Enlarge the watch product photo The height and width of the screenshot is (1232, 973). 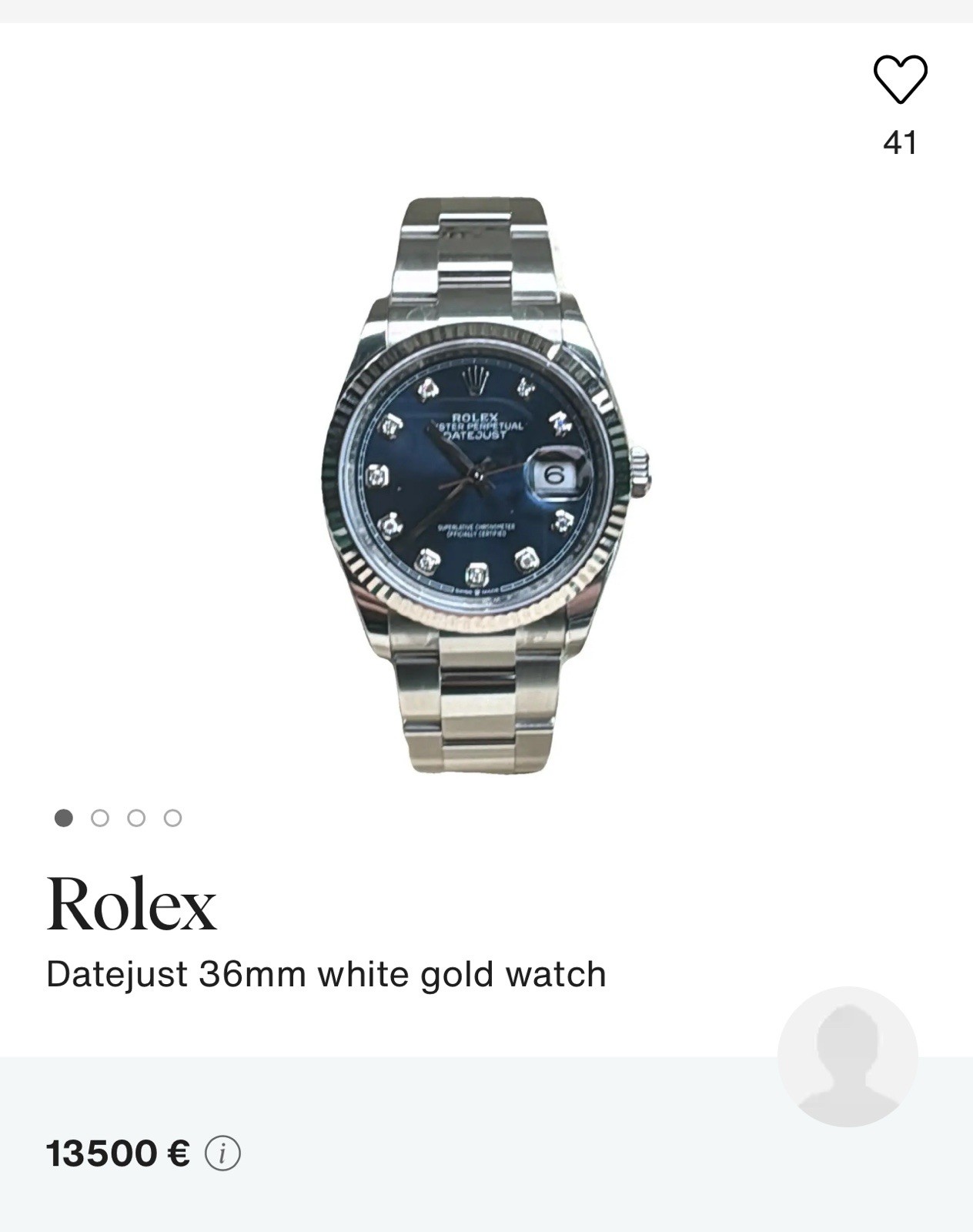pos(486,485)
